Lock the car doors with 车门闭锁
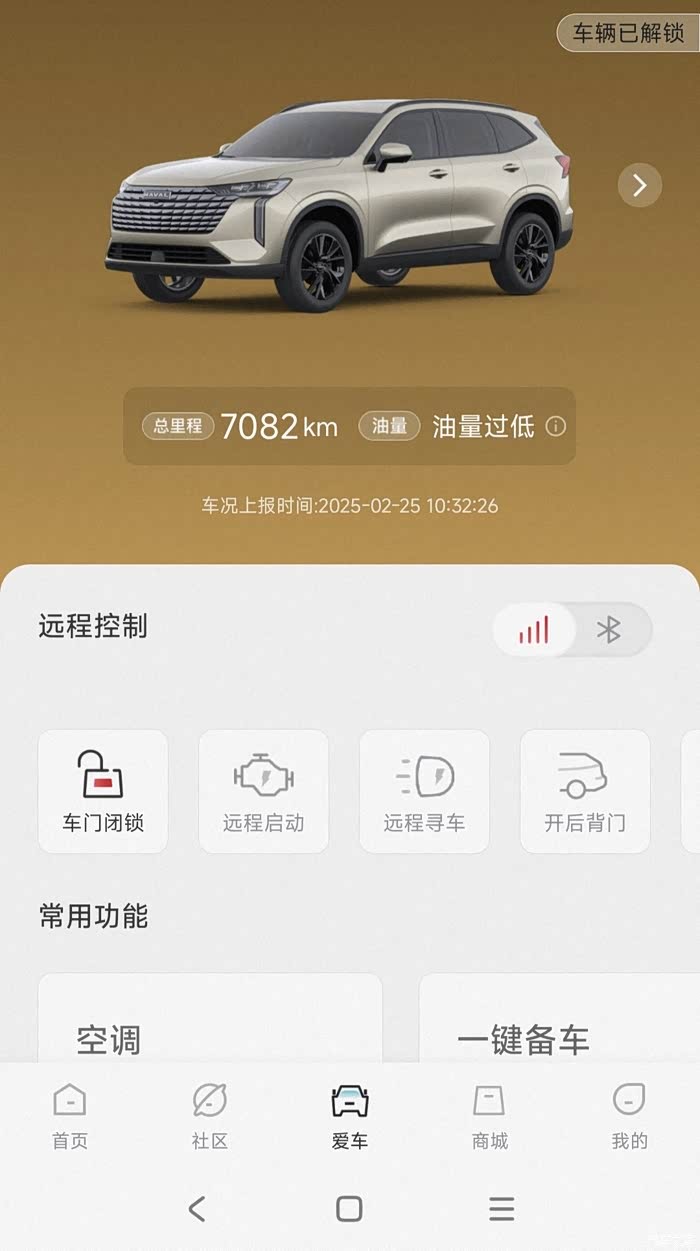Image resolution: width=700 pixels, height=1251 pixels. [103, 791]
